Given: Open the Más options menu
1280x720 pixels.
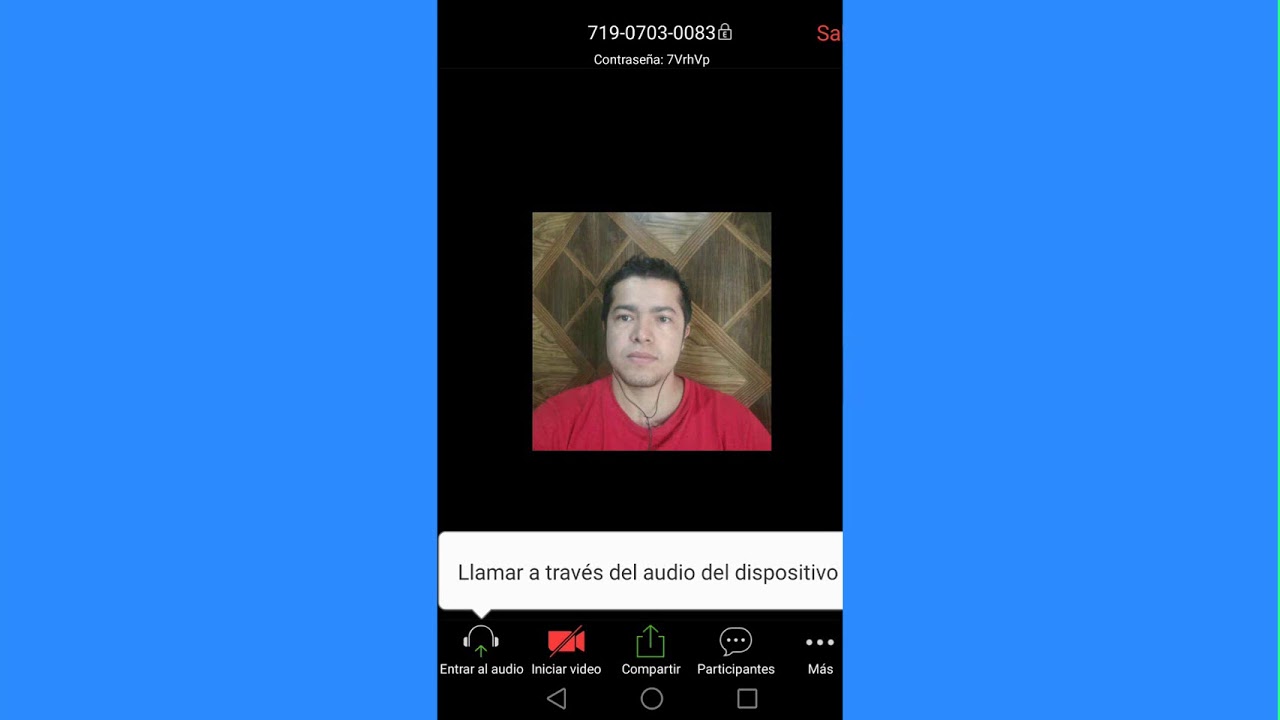Looking at the screenshot, I should coord(820,651).
